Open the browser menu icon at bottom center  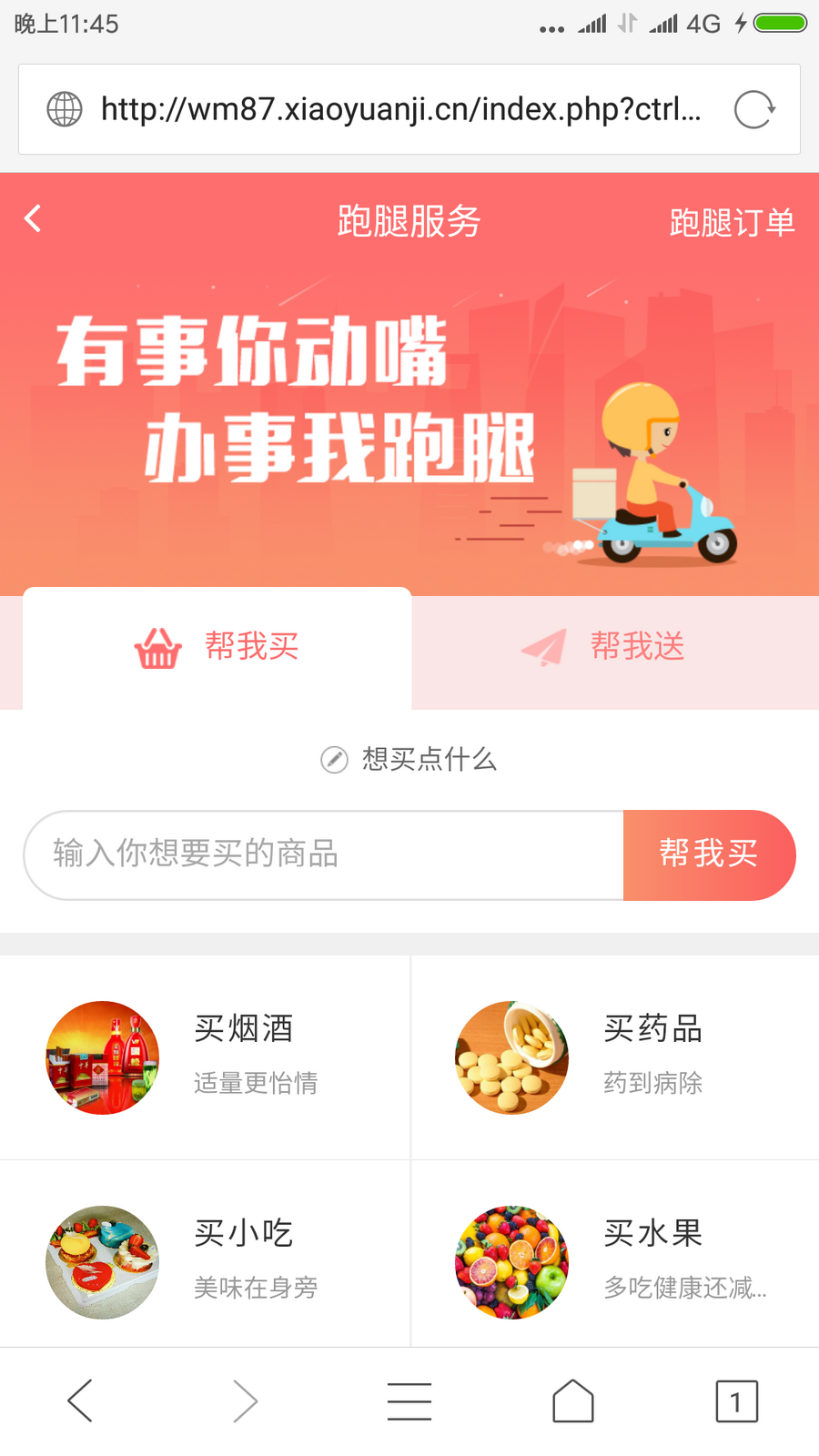409,1401
